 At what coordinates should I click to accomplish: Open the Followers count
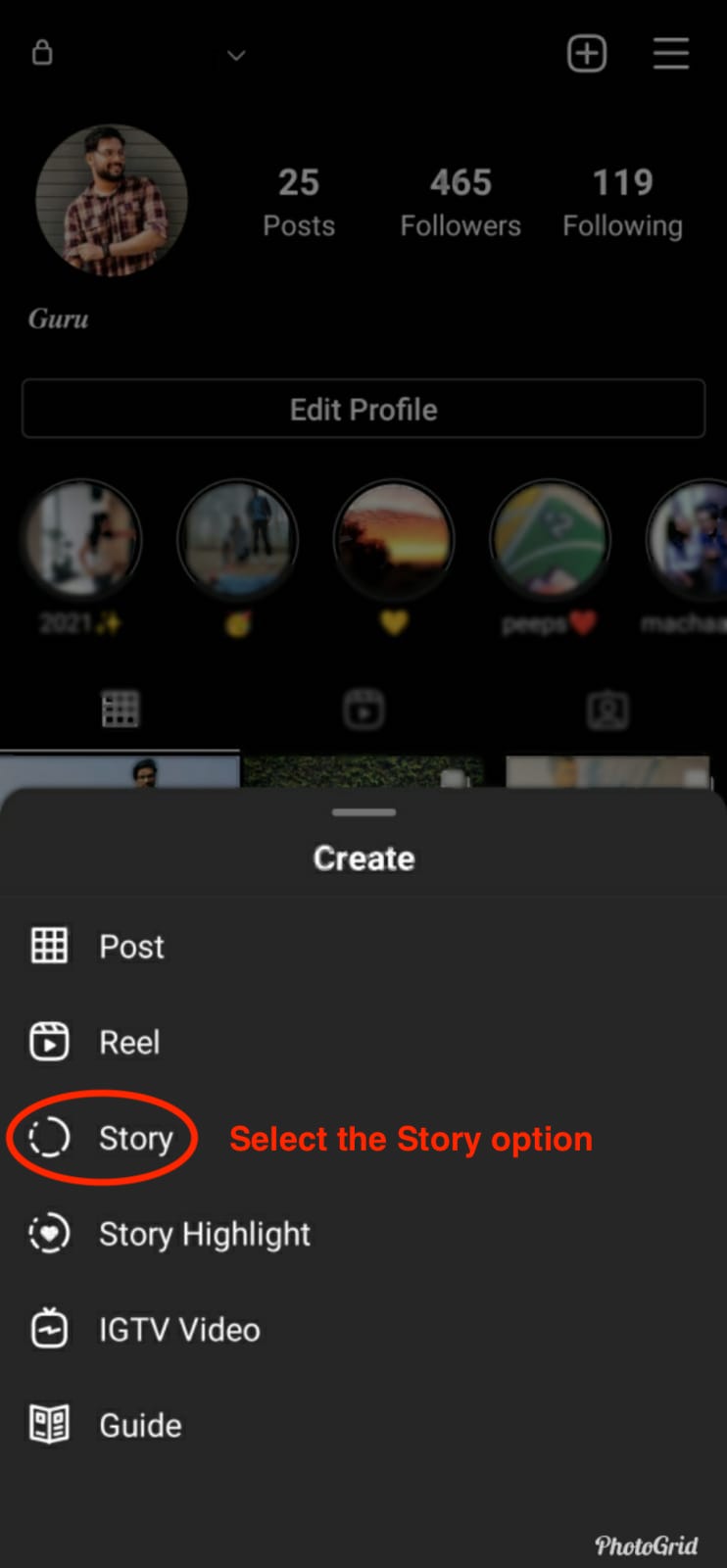(460, 199)
